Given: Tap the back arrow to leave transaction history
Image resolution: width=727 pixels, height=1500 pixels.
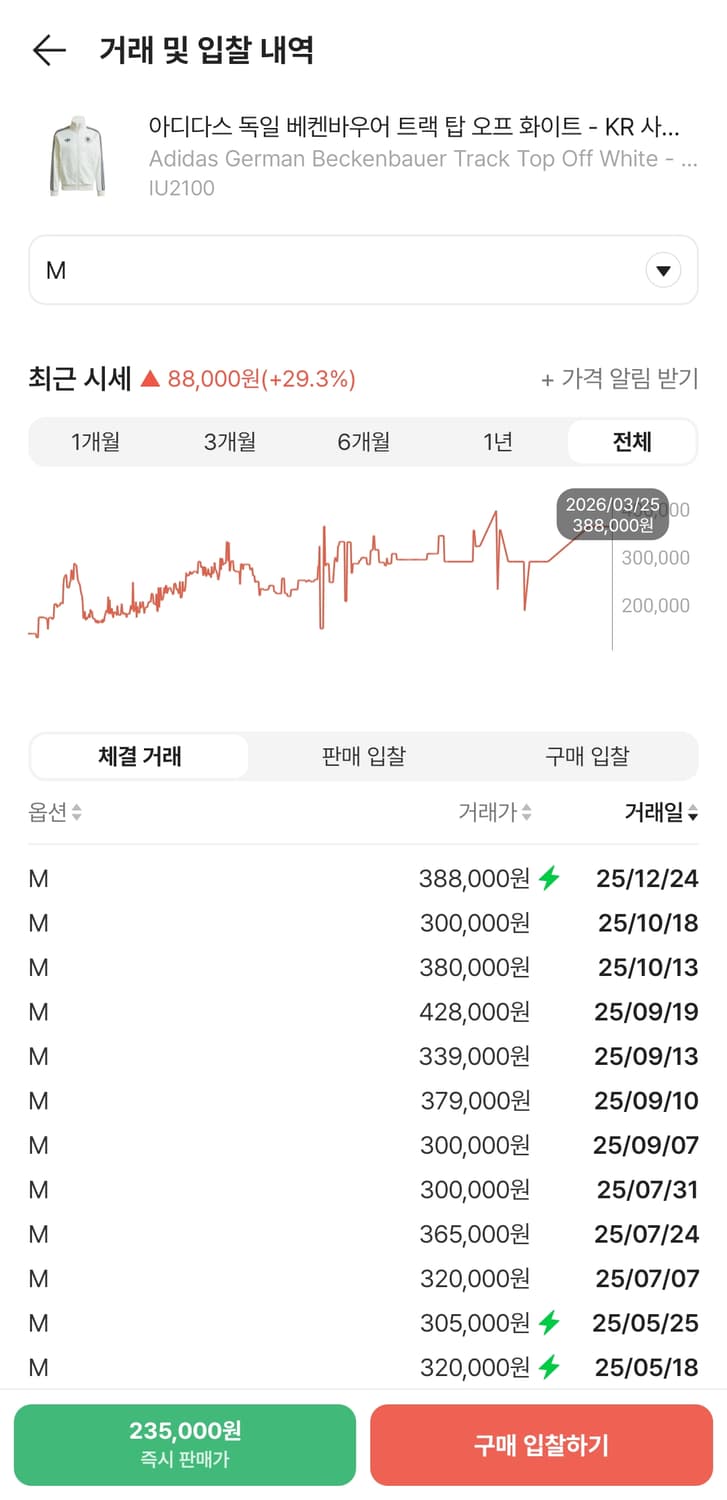Looking at the screenshot, I should tap(48, 50).
